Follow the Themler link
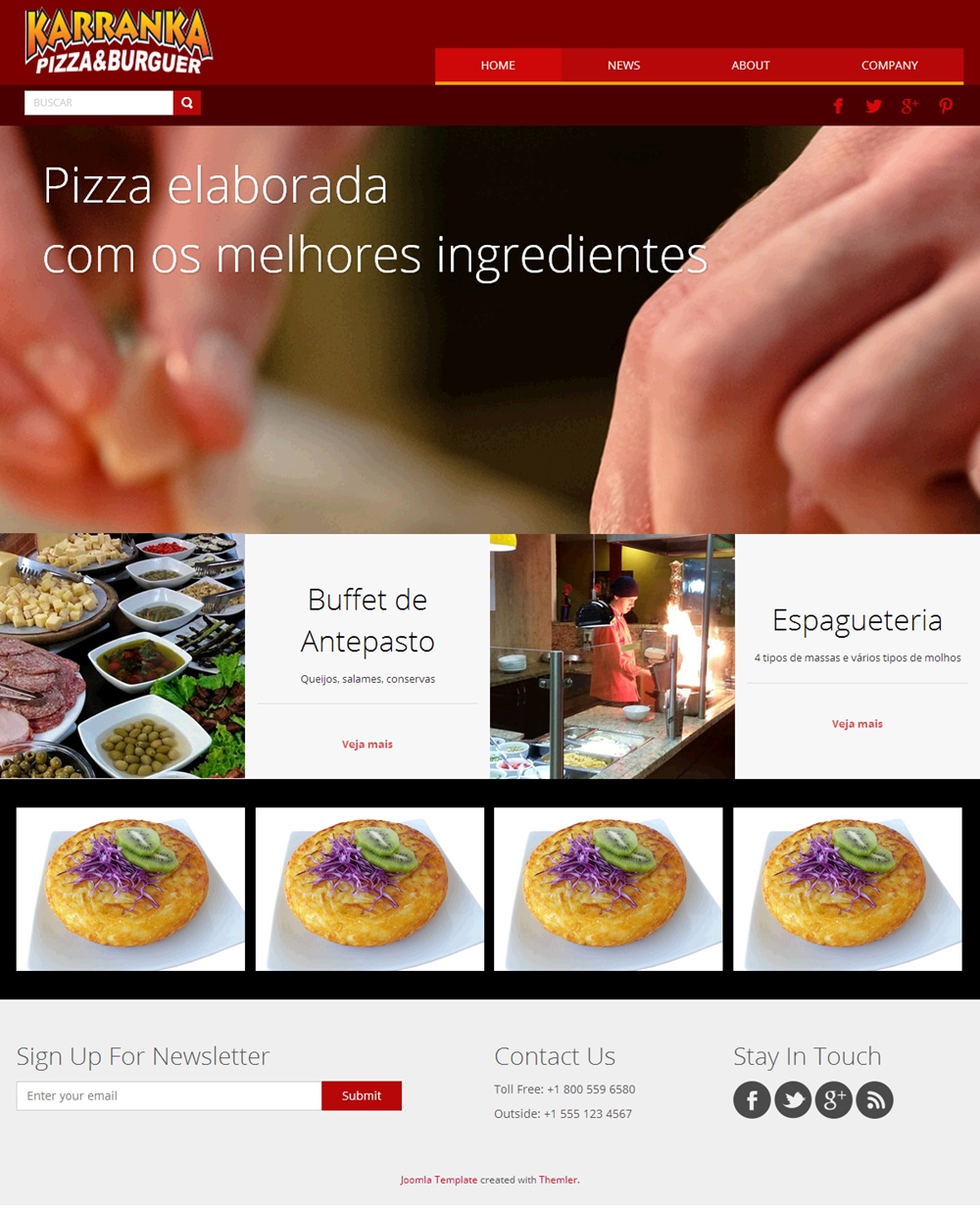Viewport: 980px width, 1211px height. pyautogui.click(x=558, y=1180)
